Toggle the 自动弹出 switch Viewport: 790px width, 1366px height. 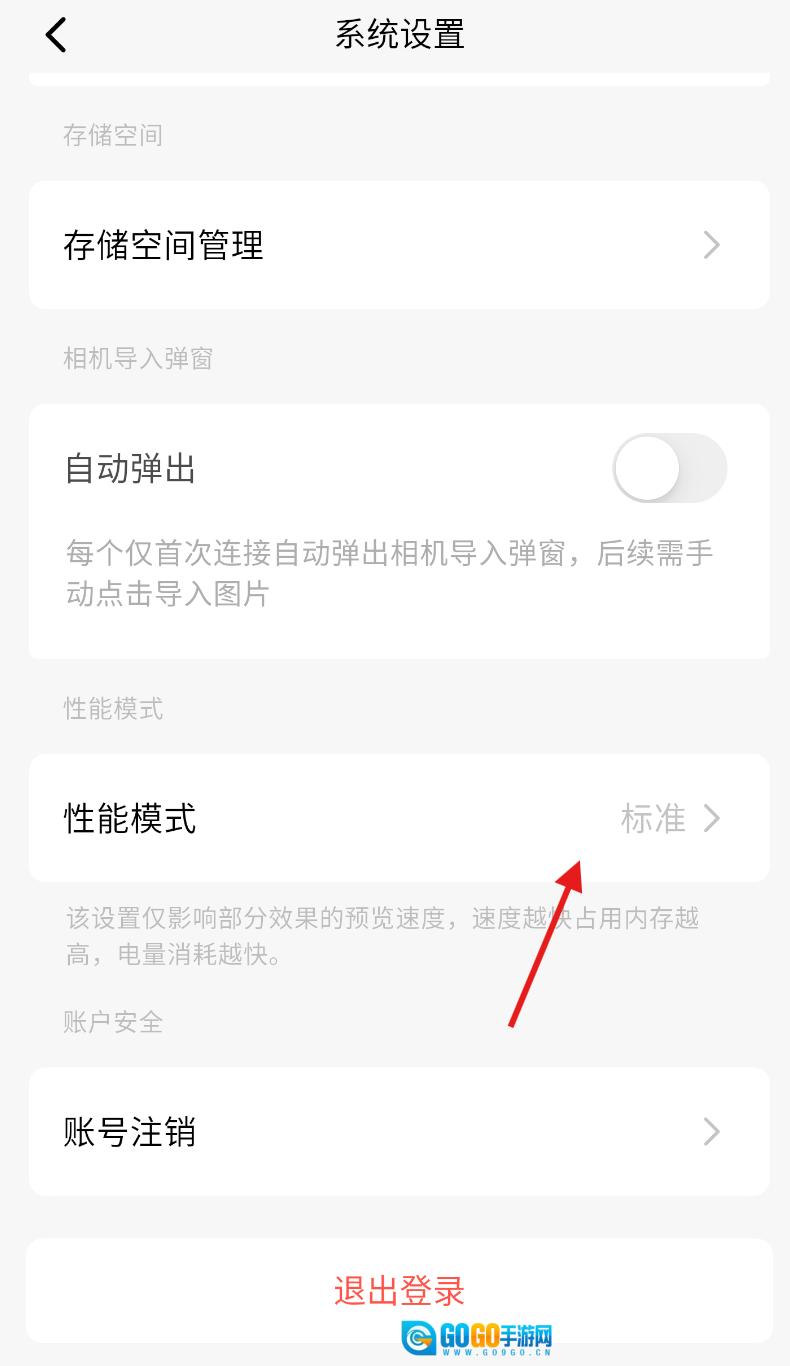point(669,468)
